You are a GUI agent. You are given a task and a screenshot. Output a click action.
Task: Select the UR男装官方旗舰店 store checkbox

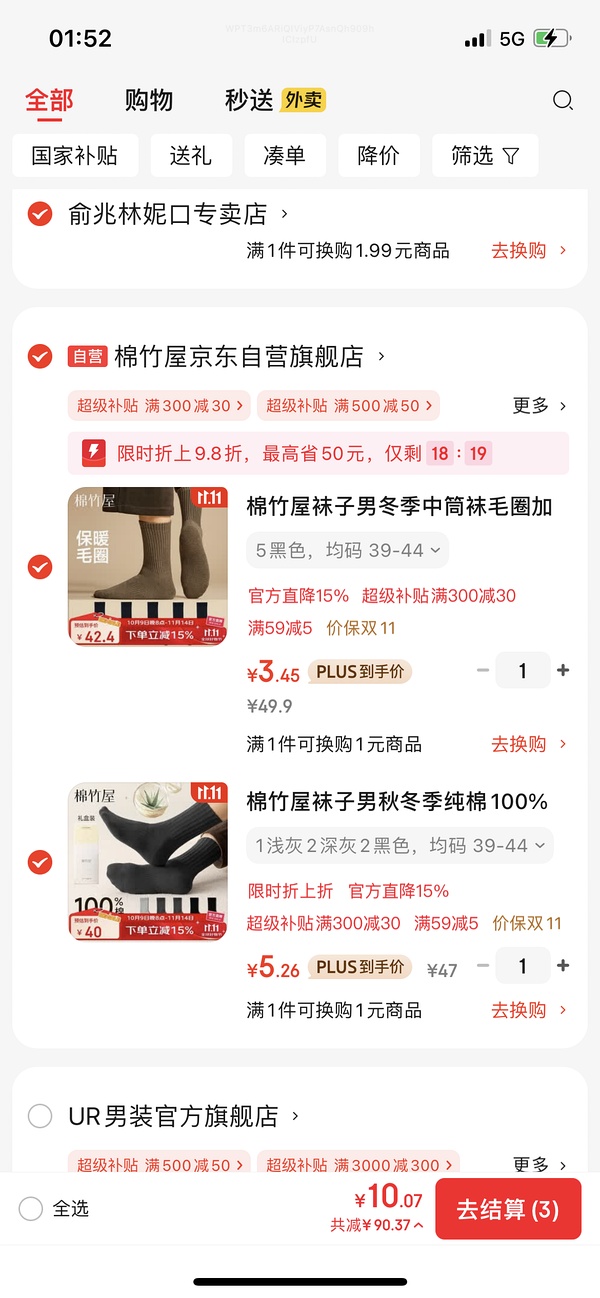(40, 1116)
